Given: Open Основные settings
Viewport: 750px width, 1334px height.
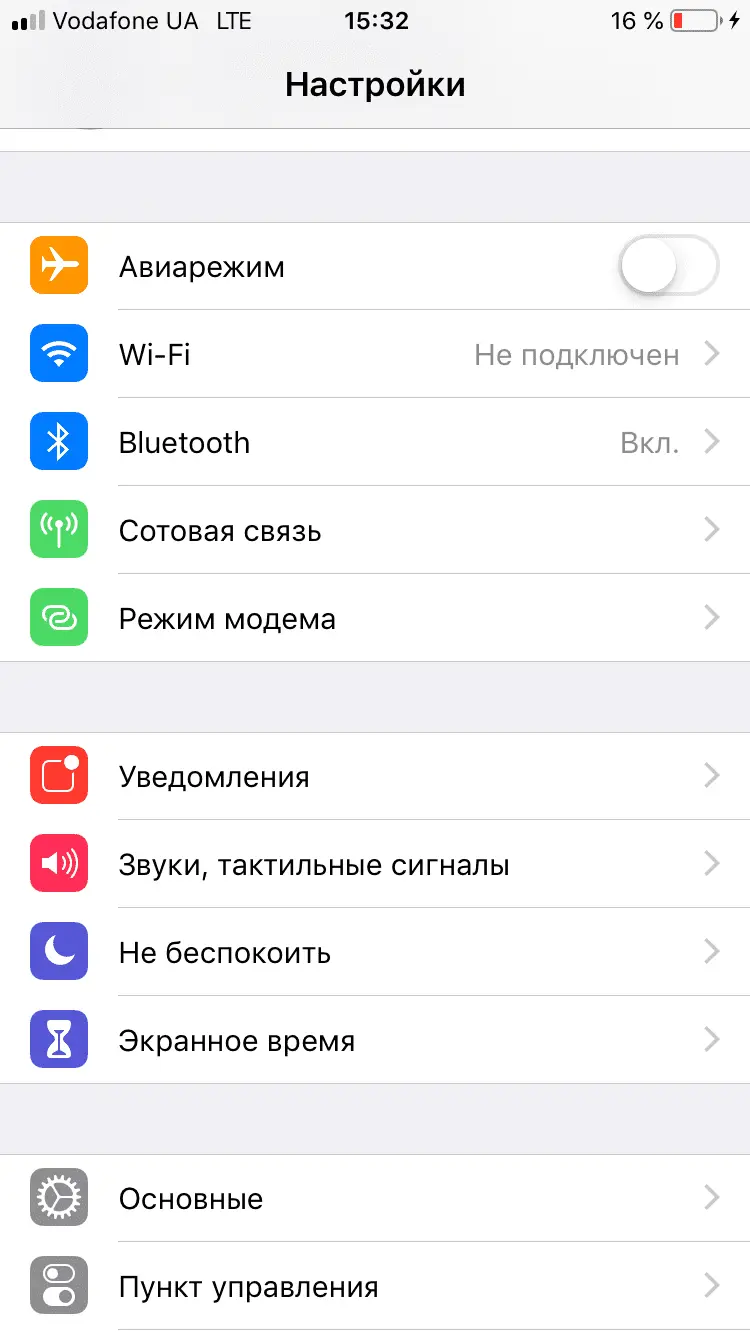Looking at the screenshot, I should 375,1199.
